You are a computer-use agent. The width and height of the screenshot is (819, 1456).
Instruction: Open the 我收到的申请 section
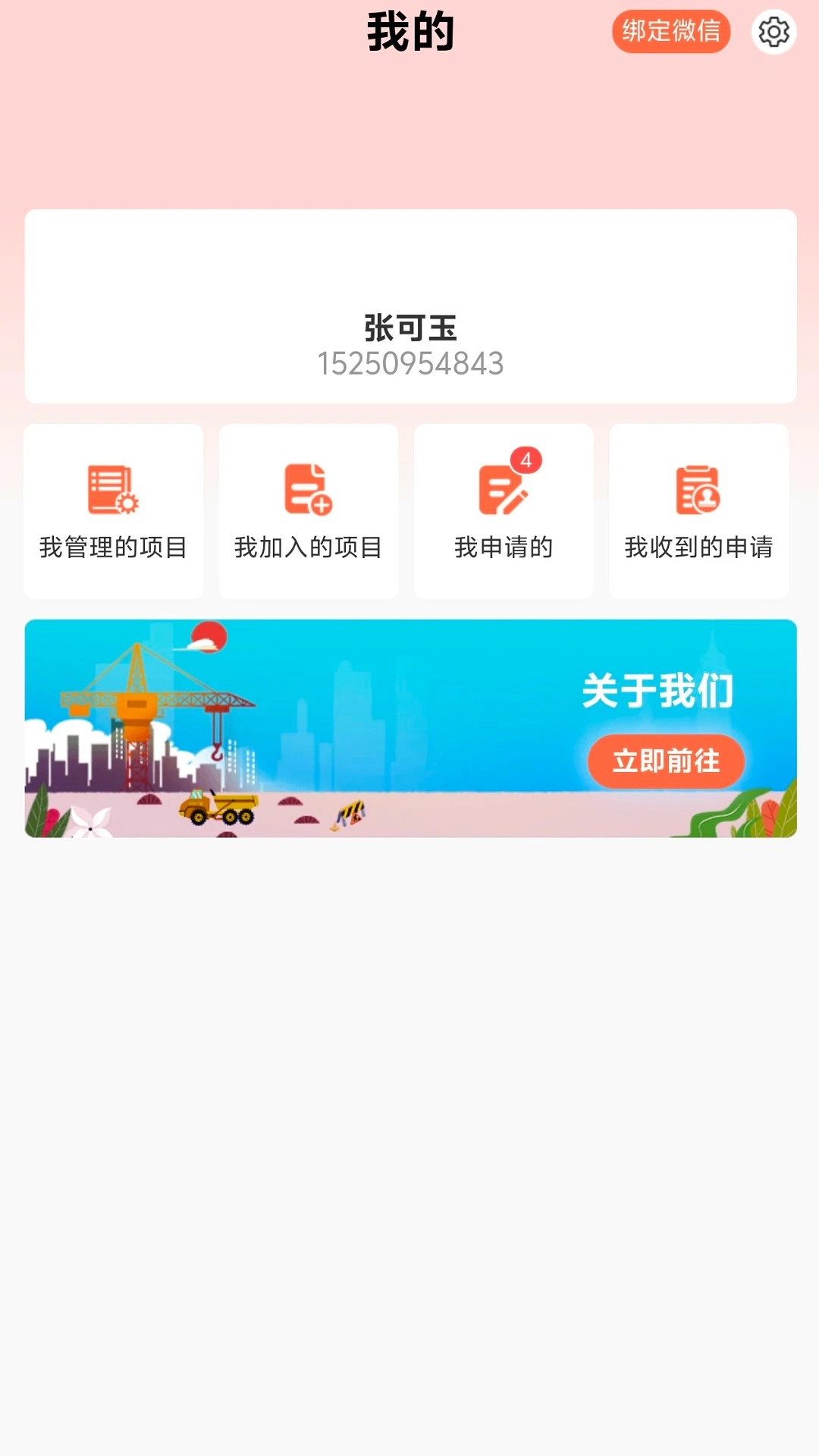click(698, 544)
